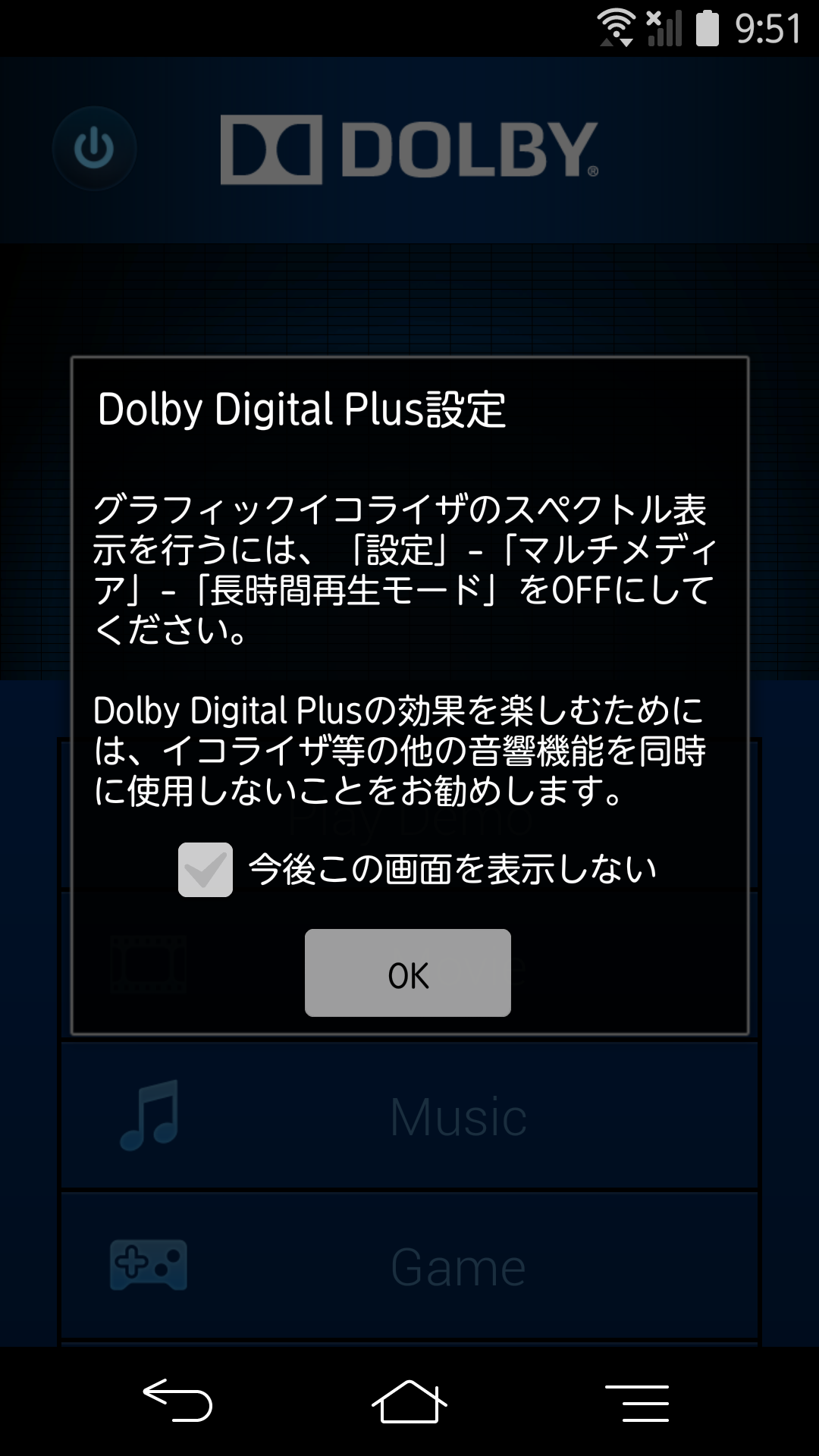Toggle the 今後この画面を表示しない checkbox

coord(206,870)
